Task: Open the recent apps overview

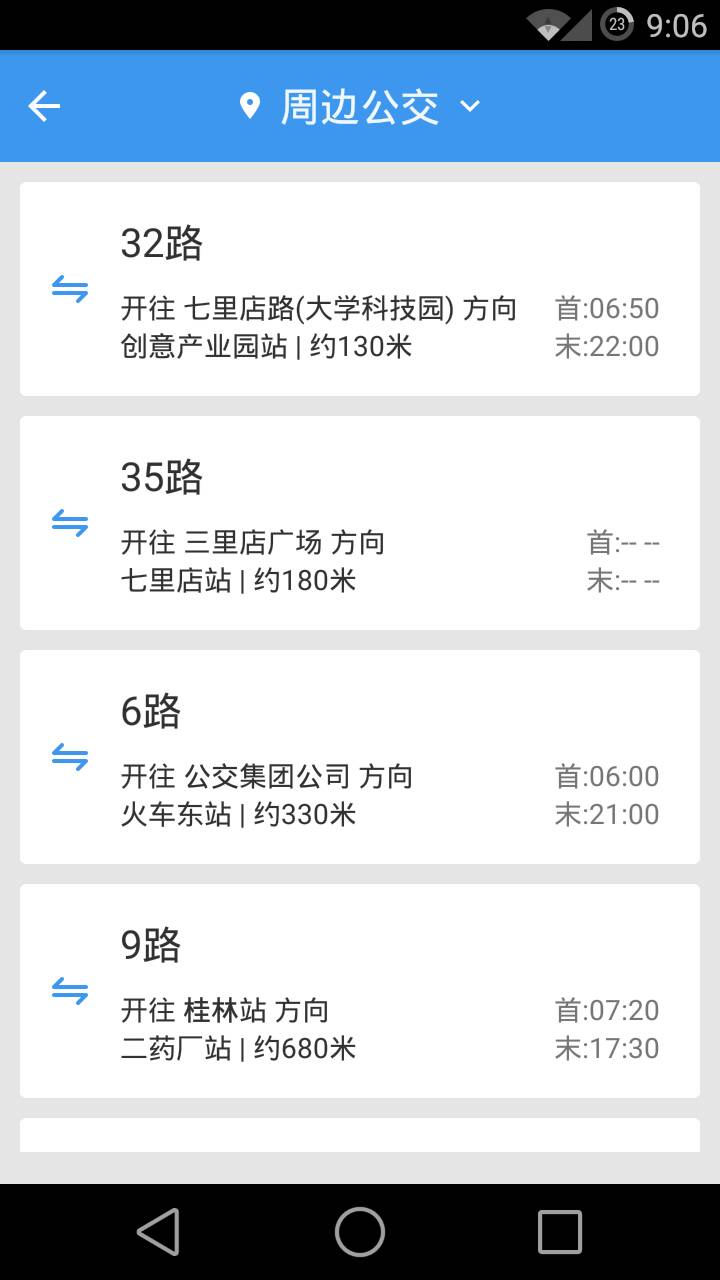Action: coord(560,1231)
